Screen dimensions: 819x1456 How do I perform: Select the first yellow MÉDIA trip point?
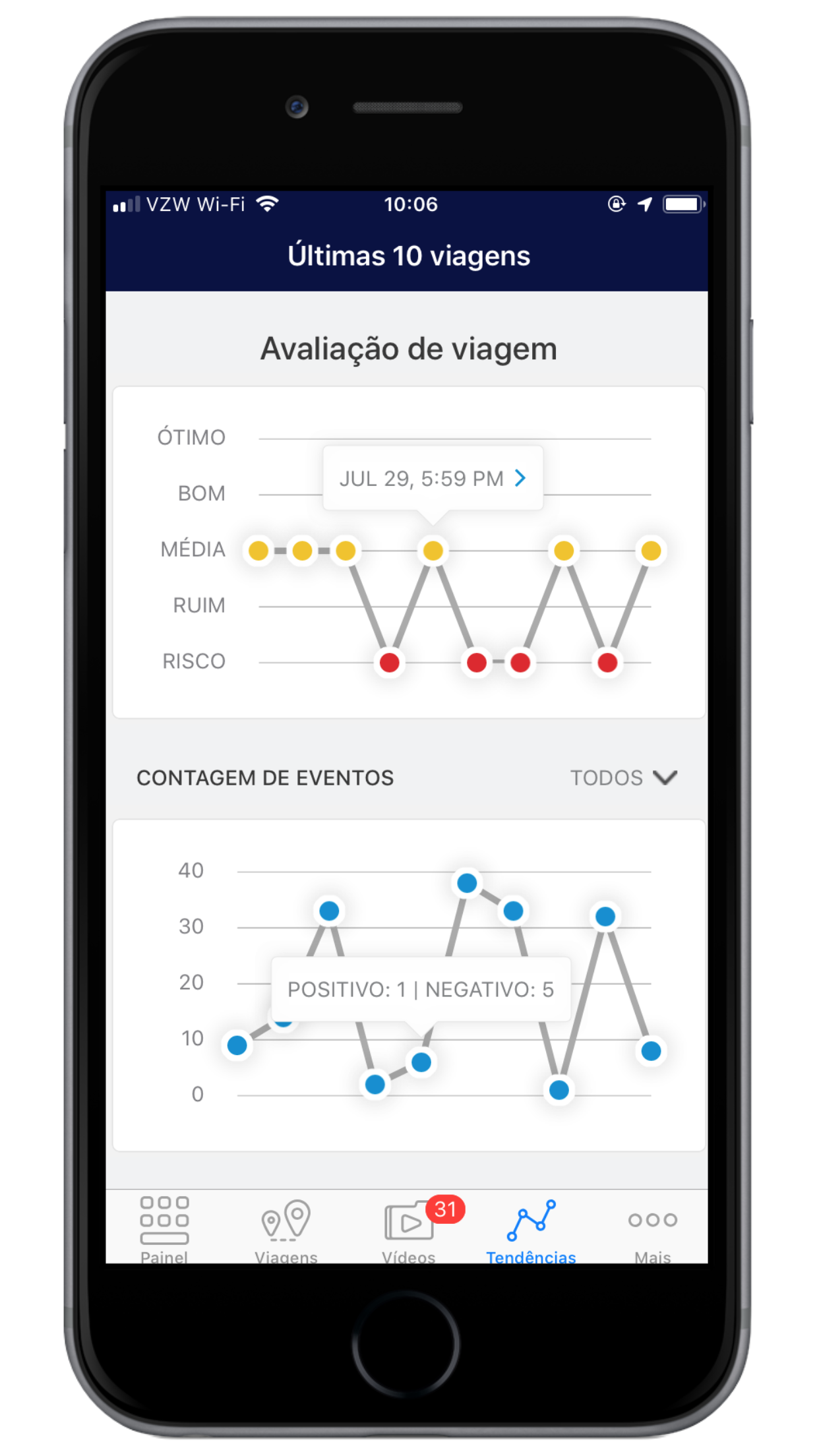click(258, 551)
